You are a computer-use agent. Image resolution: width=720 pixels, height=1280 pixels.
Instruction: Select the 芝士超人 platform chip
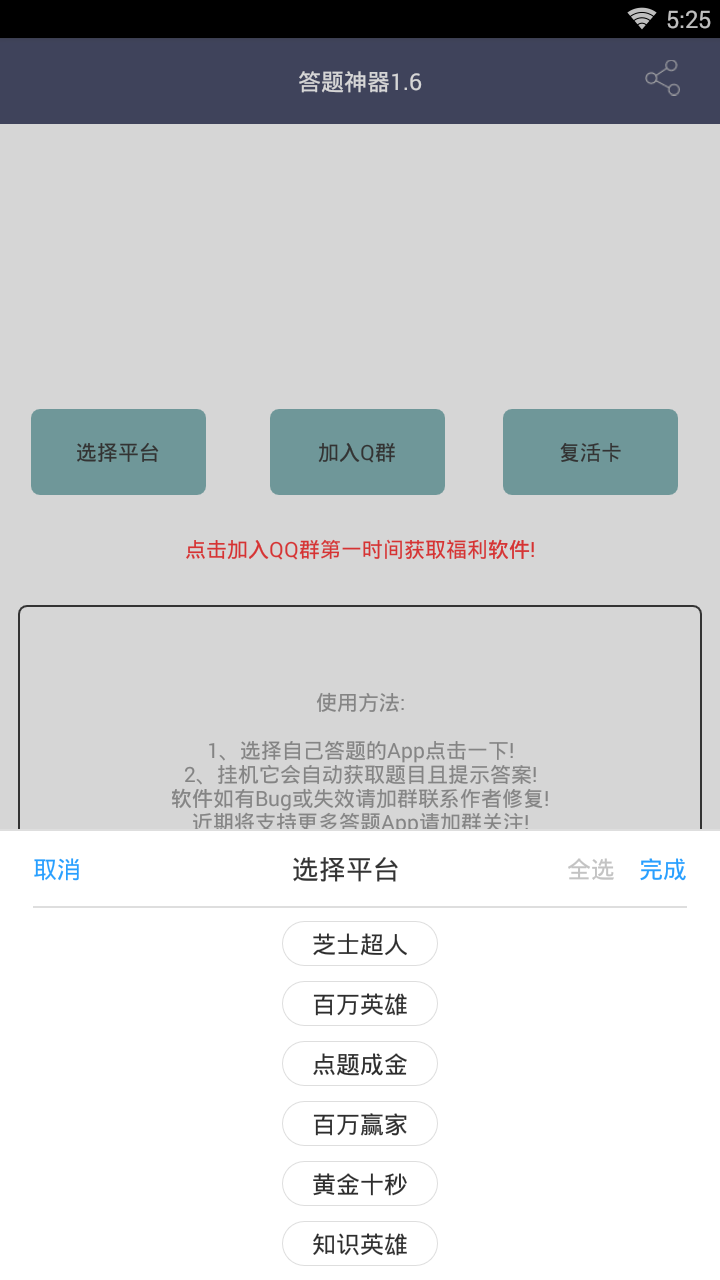pos(360,944)
